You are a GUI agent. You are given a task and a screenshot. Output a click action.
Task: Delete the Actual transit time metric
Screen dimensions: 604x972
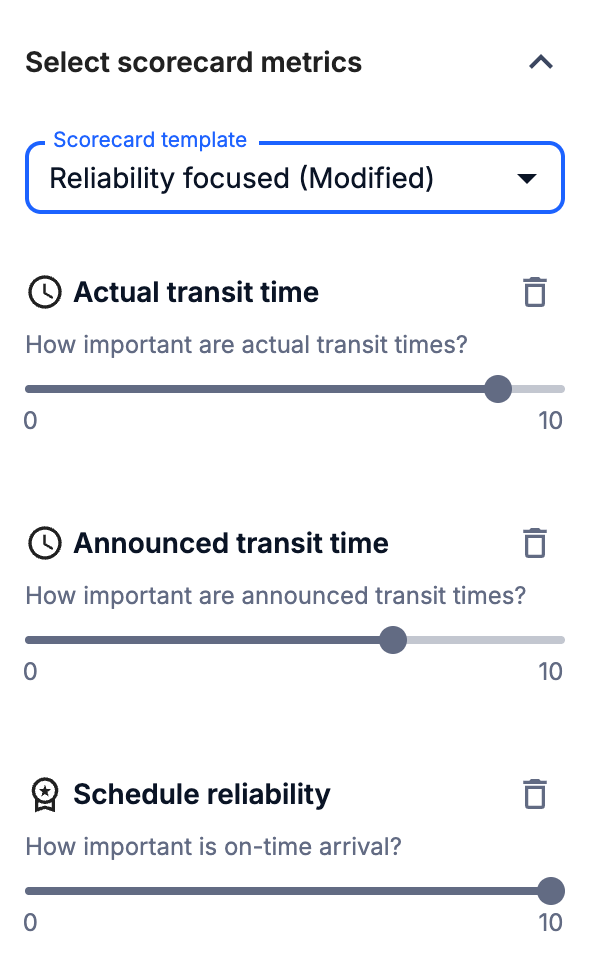(535, 293)
